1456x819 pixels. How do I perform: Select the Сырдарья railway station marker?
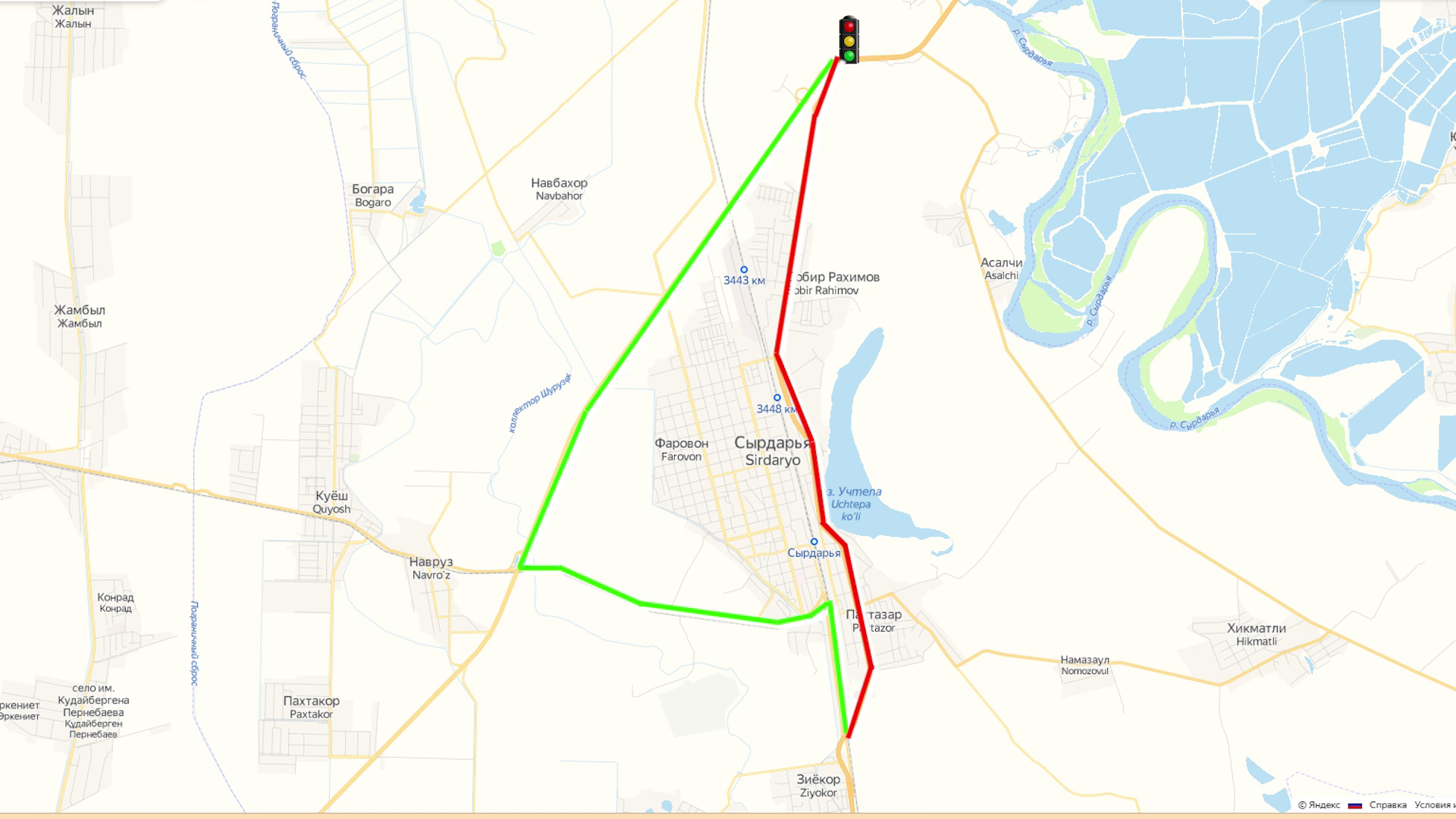point(814,542)
